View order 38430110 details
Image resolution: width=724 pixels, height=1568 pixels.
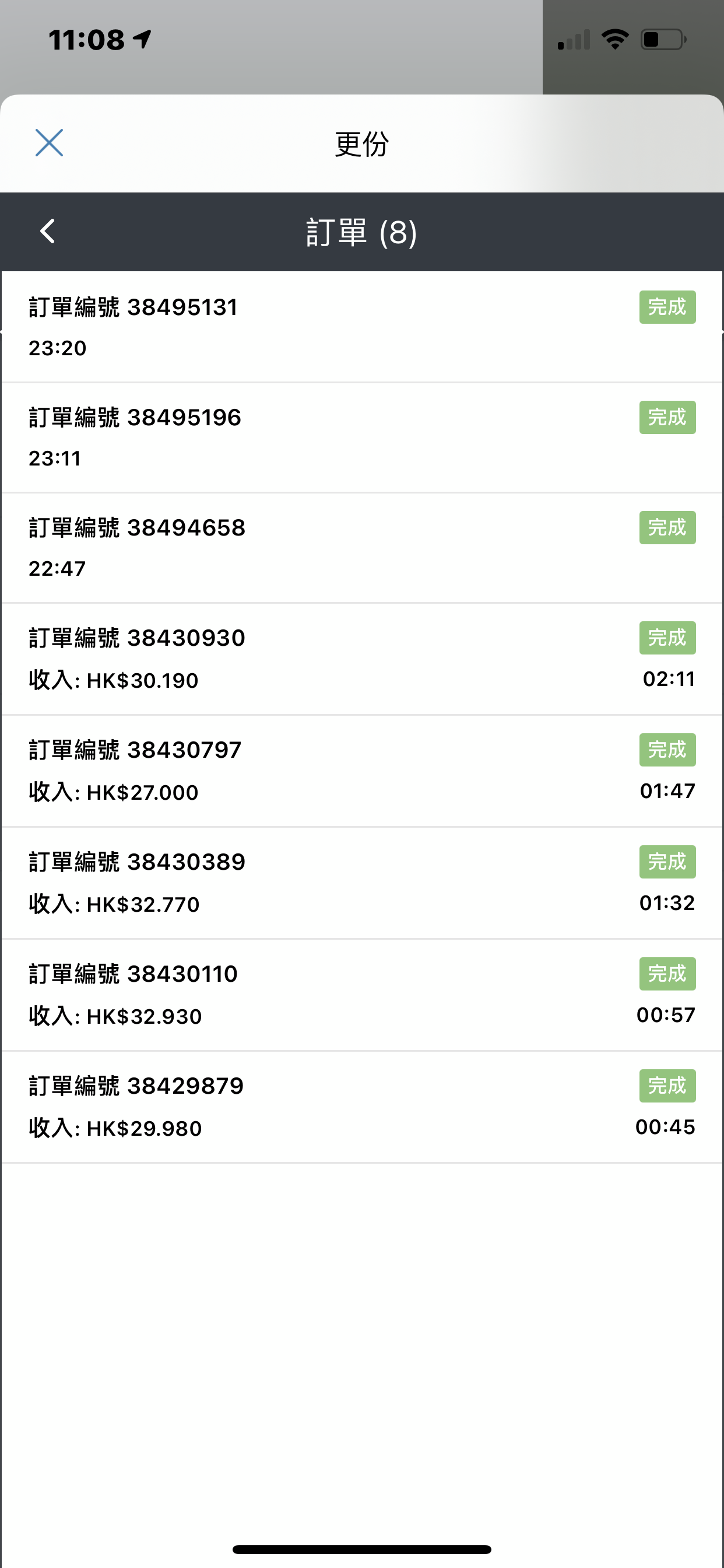[x=362, y=995]
